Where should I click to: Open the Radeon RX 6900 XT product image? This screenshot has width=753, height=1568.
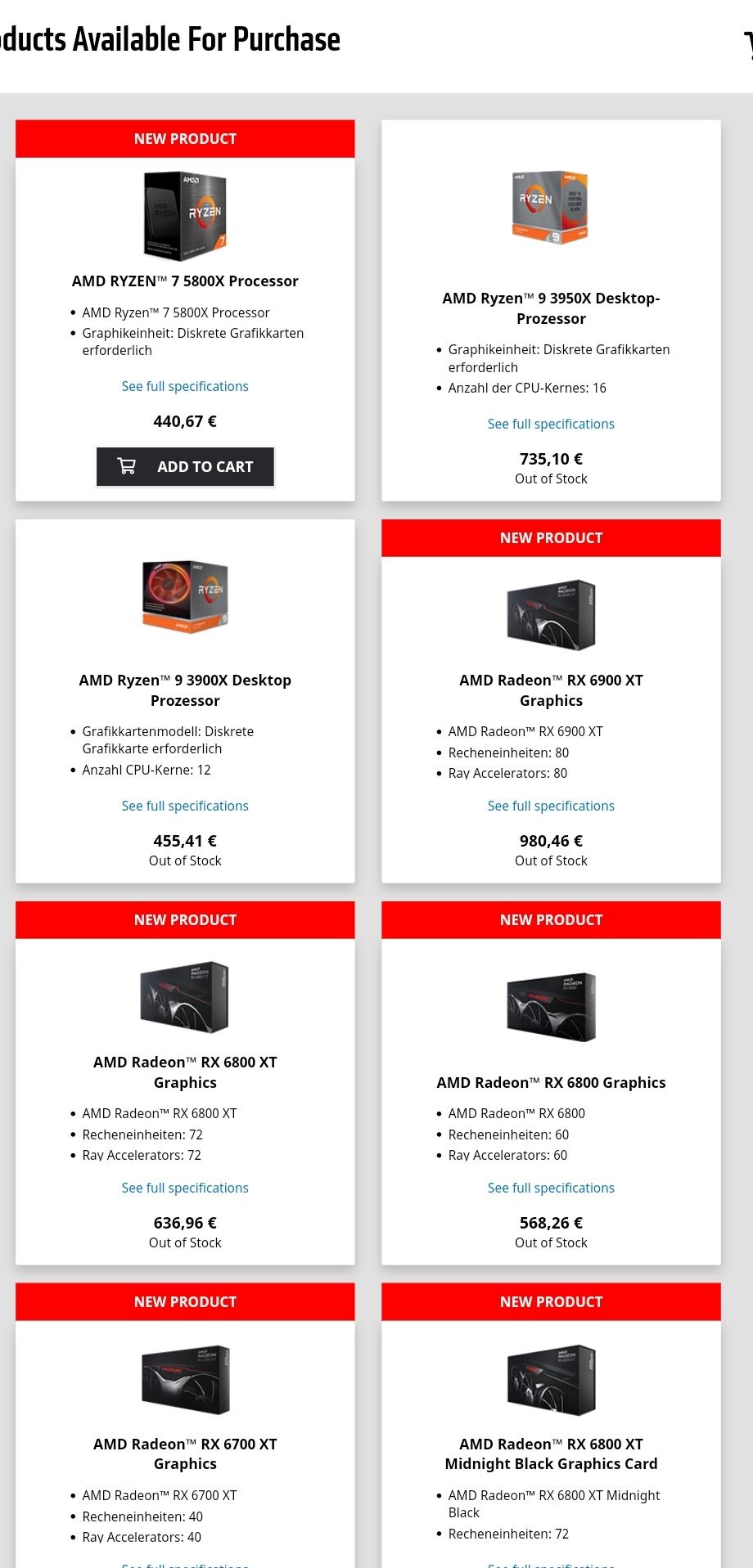551,615
